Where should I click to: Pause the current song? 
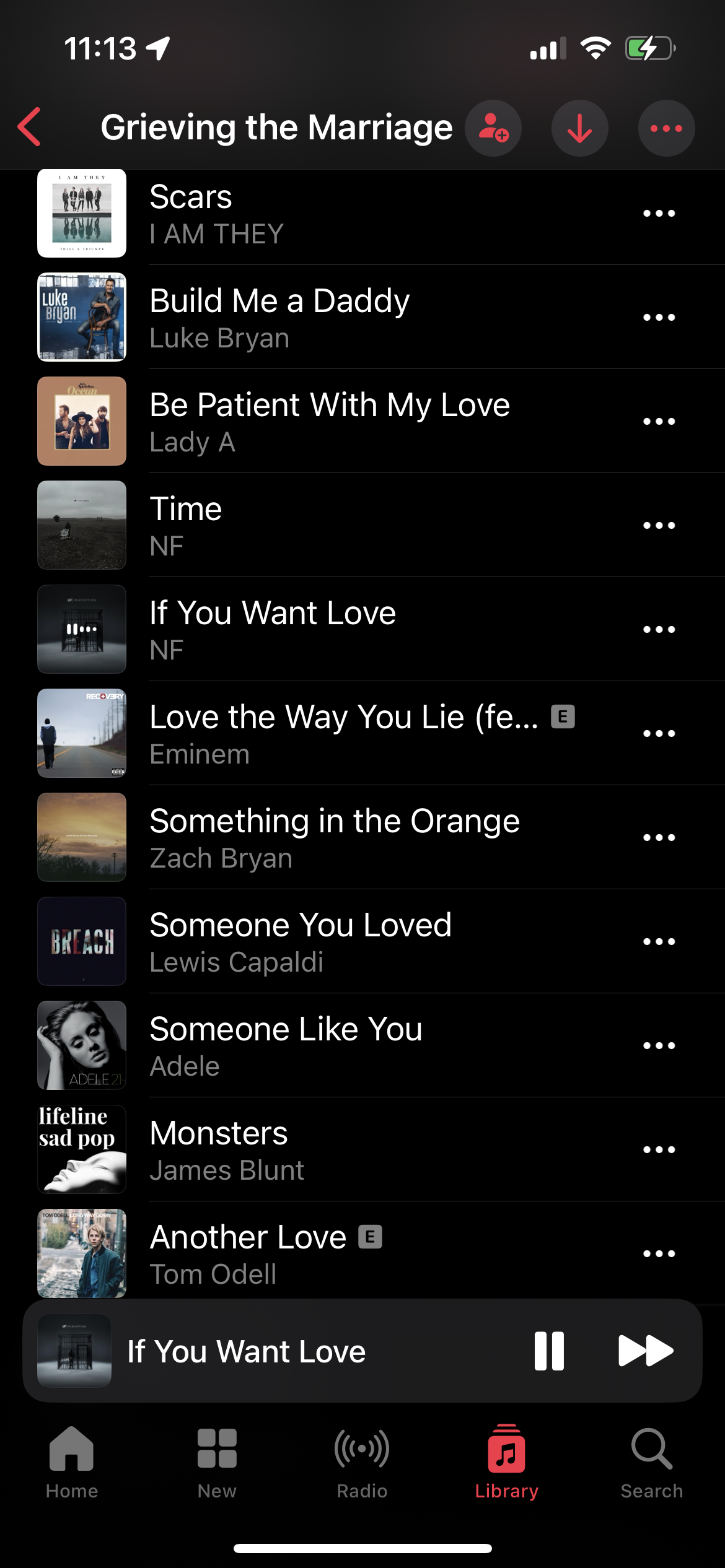pos(549,1351)
